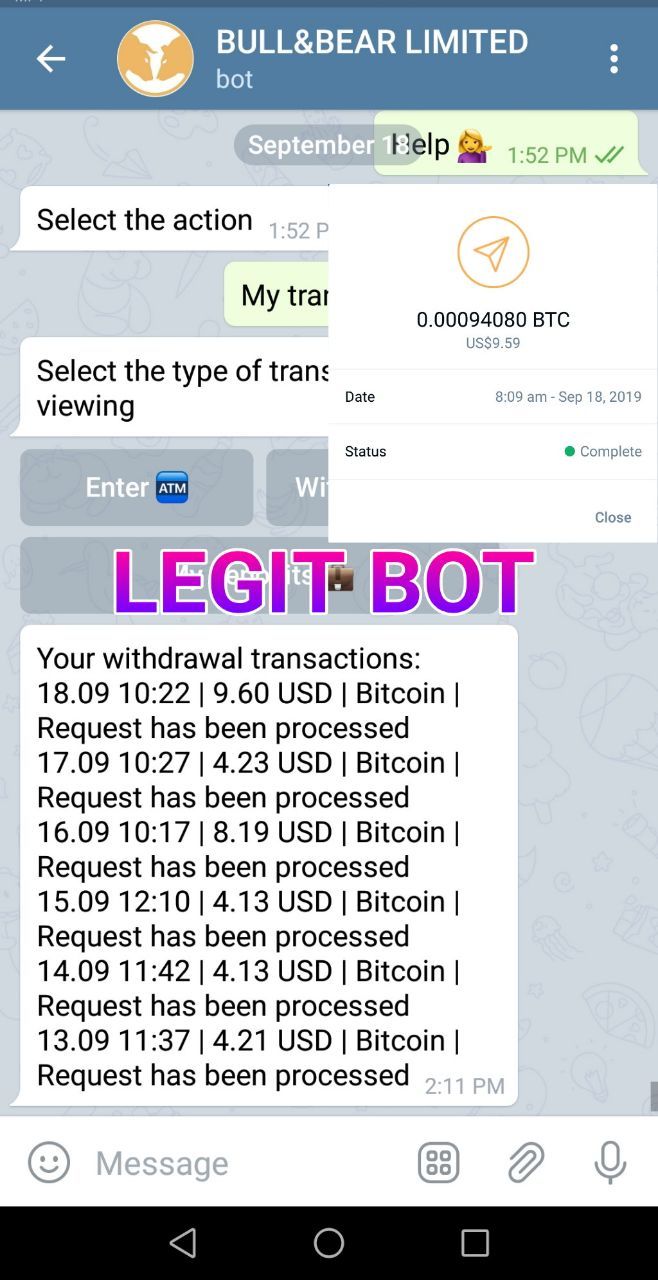Show the bot keyboard buttons
658x1280 pixels.
(438, 1162)
